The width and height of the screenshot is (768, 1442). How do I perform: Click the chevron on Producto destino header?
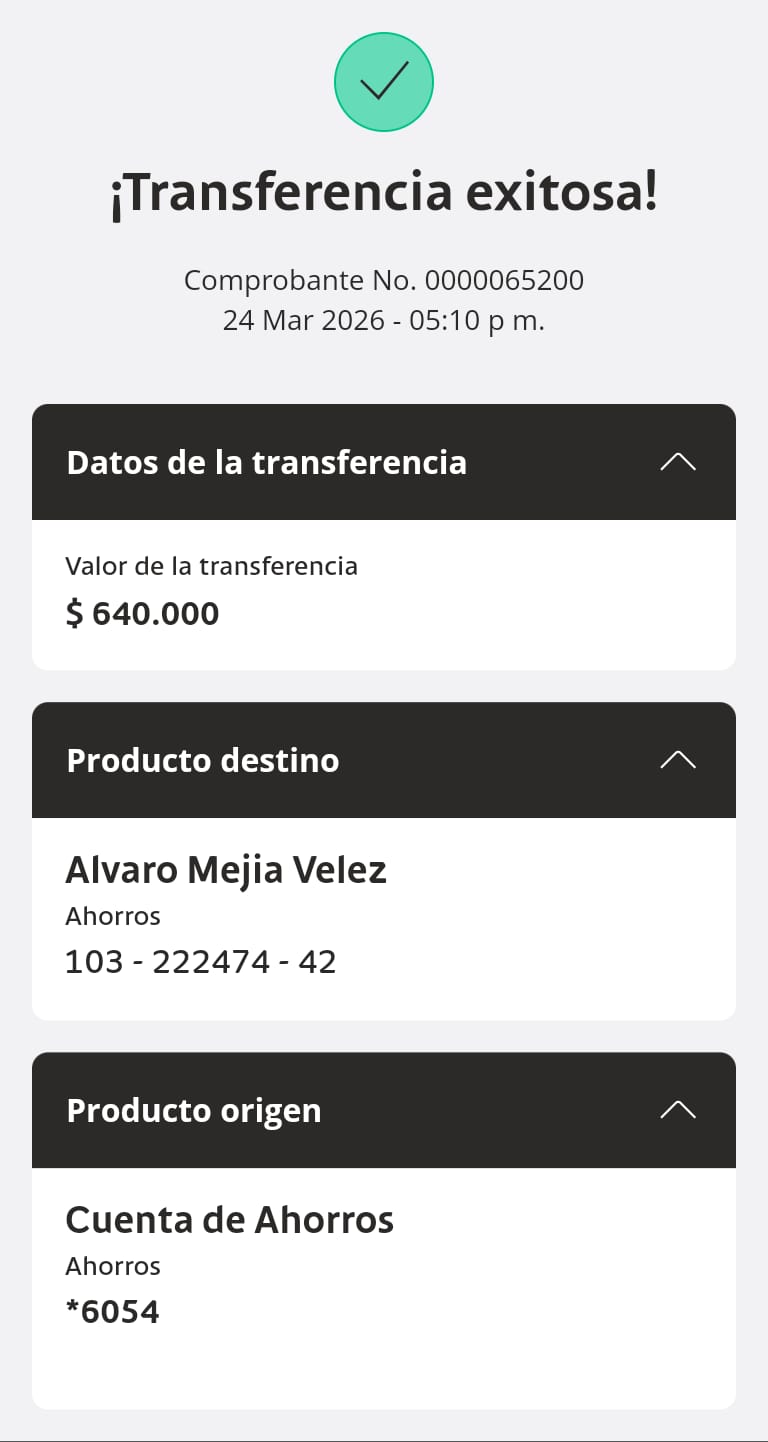click(x=678, y=759)
